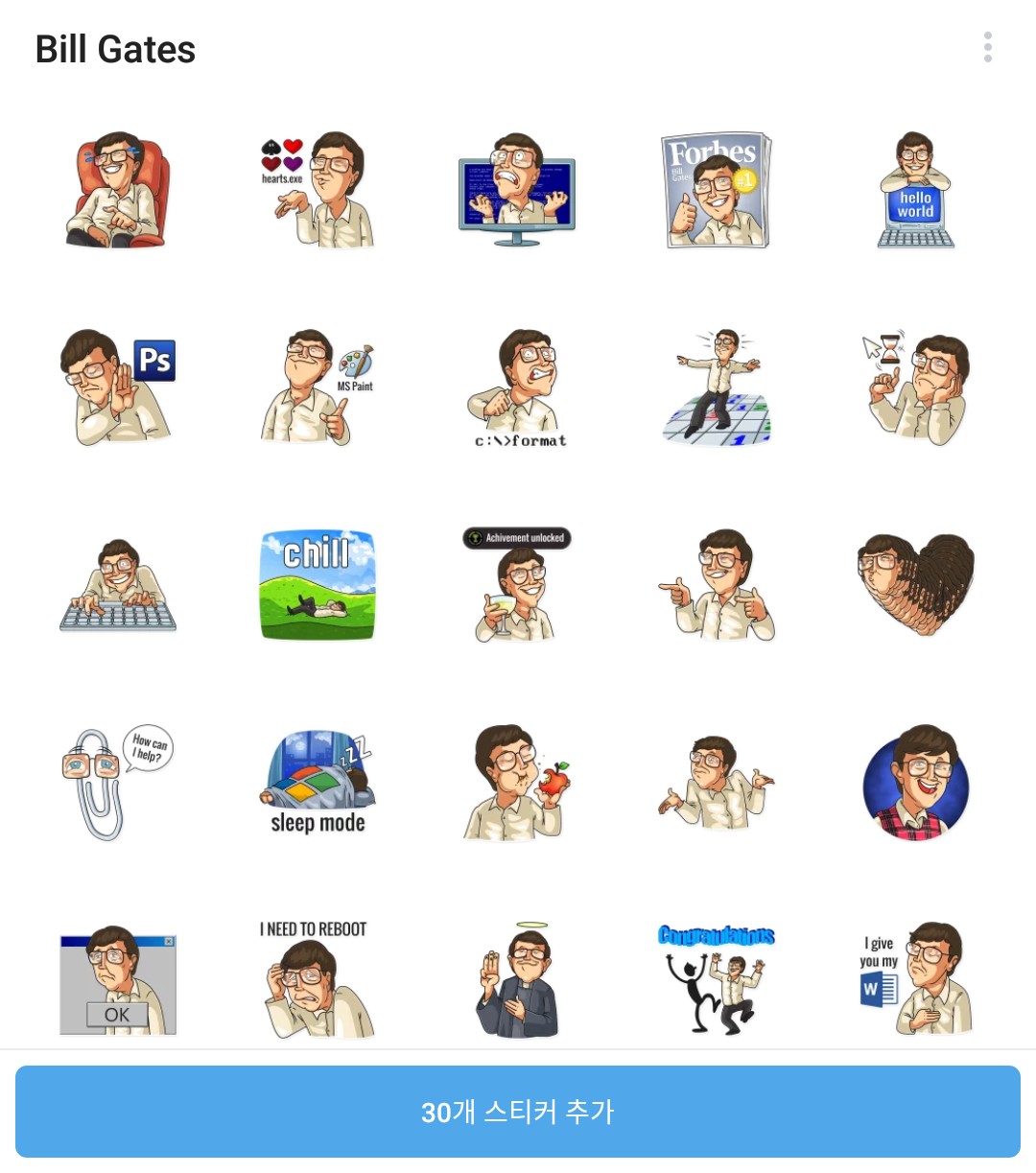Image resolution: width=1036 pixels, height=1173 pixels.
Task: Preview the hello world laptop sticker
Action: coord(915,191)
